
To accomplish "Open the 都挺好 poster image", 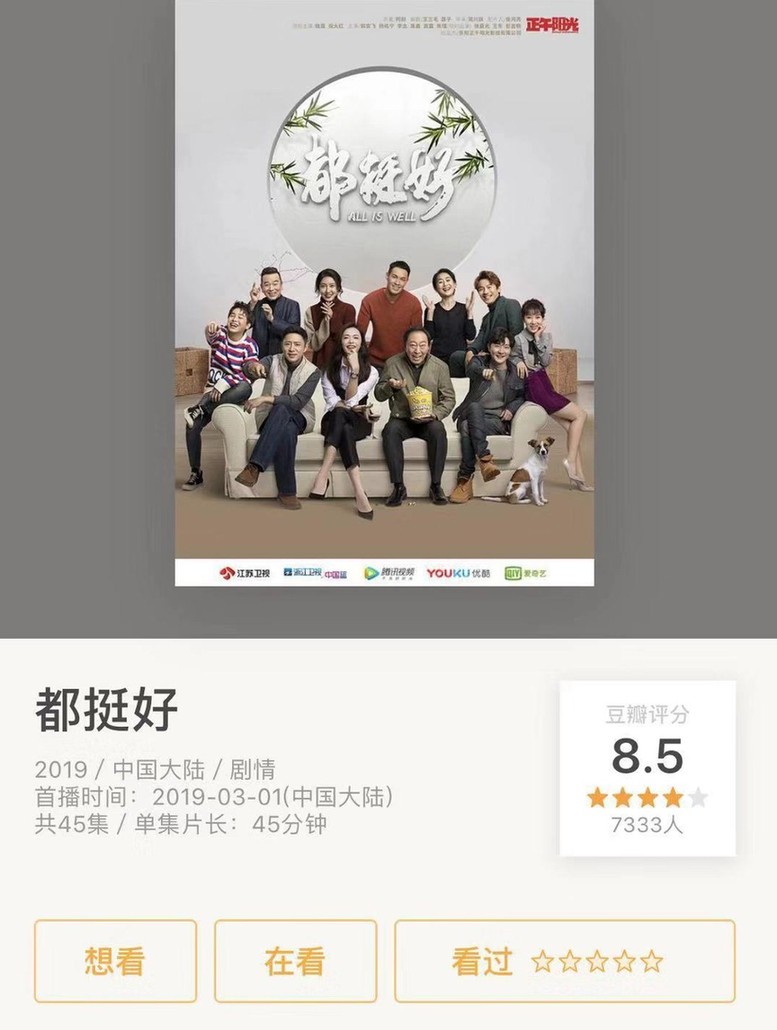I will [x=384, y=292].
